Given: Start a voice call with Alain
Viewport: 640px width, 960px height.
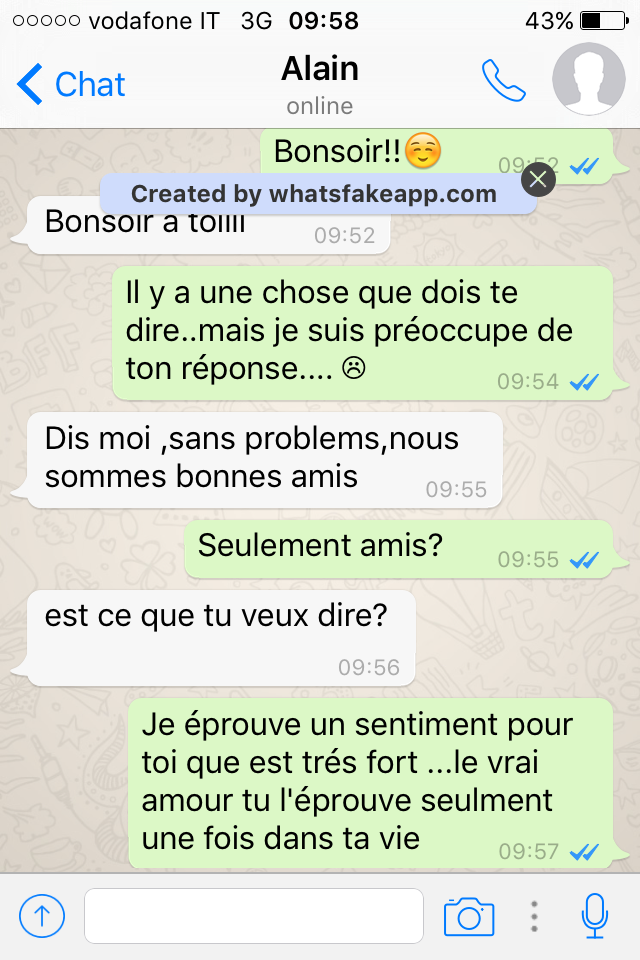Looking at the screenshot, I should click(503, 81).
